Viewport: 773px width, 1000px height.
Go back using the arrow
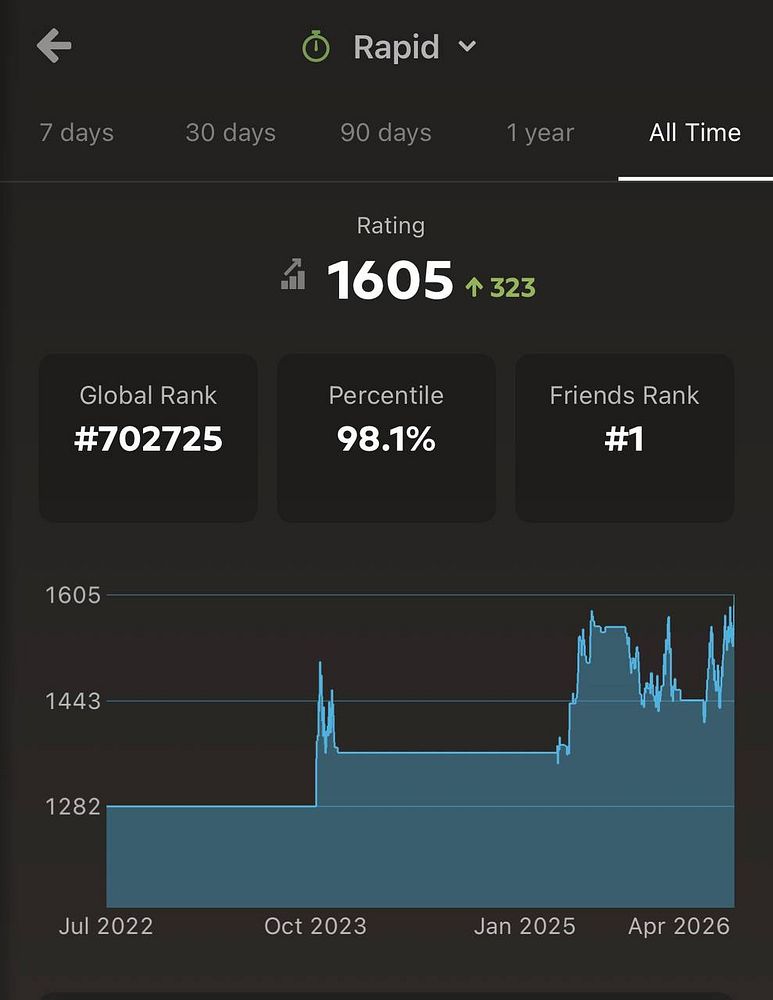coord(54,46)
